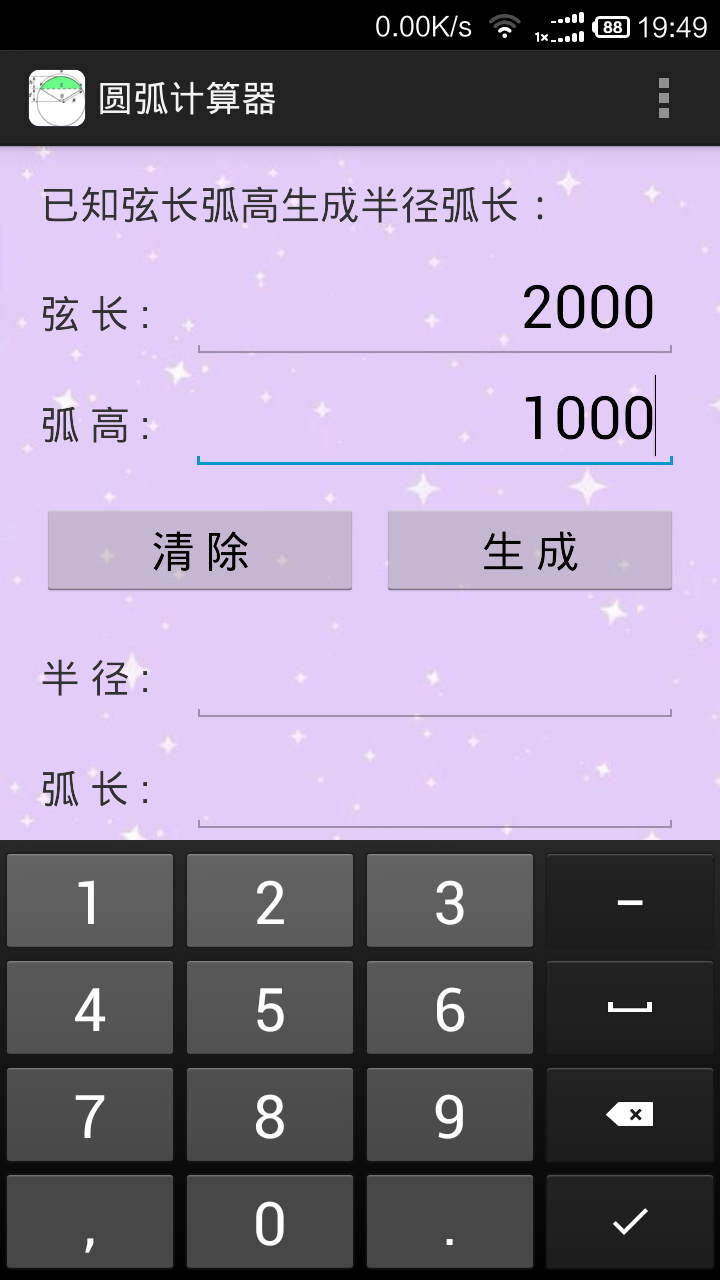Tap 生成 to calculate results
Image resolution: width=720 pixels, height=1280 pixels.
[x=530, y=550]
